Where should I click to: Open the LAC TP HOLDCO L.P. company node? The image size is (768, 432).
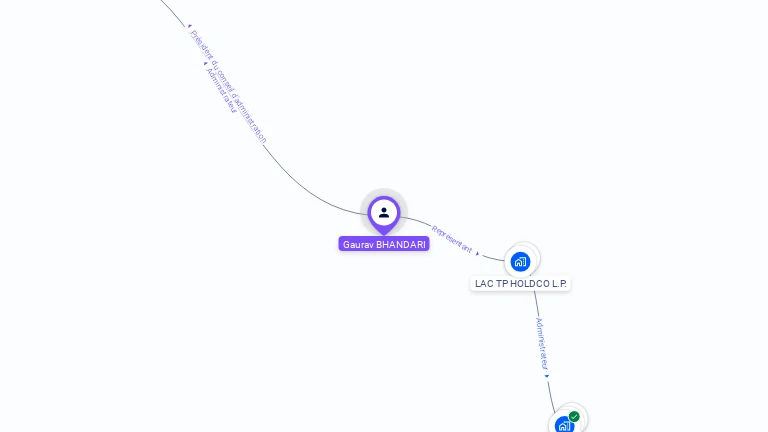pos(520,262)
